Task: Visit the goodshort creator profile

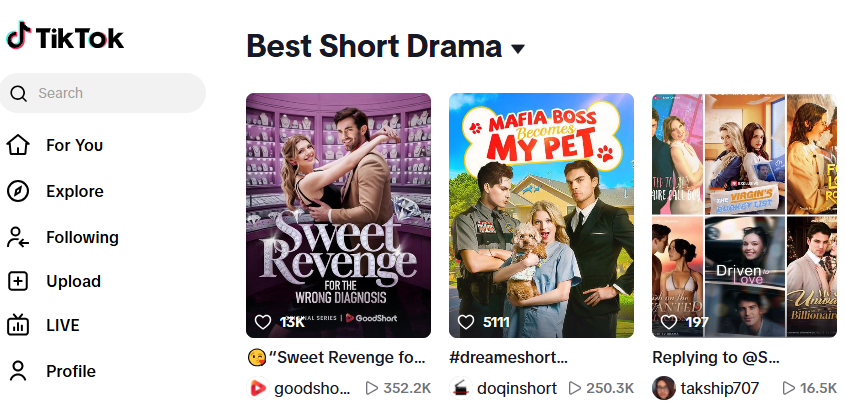Action: [311, 388]
